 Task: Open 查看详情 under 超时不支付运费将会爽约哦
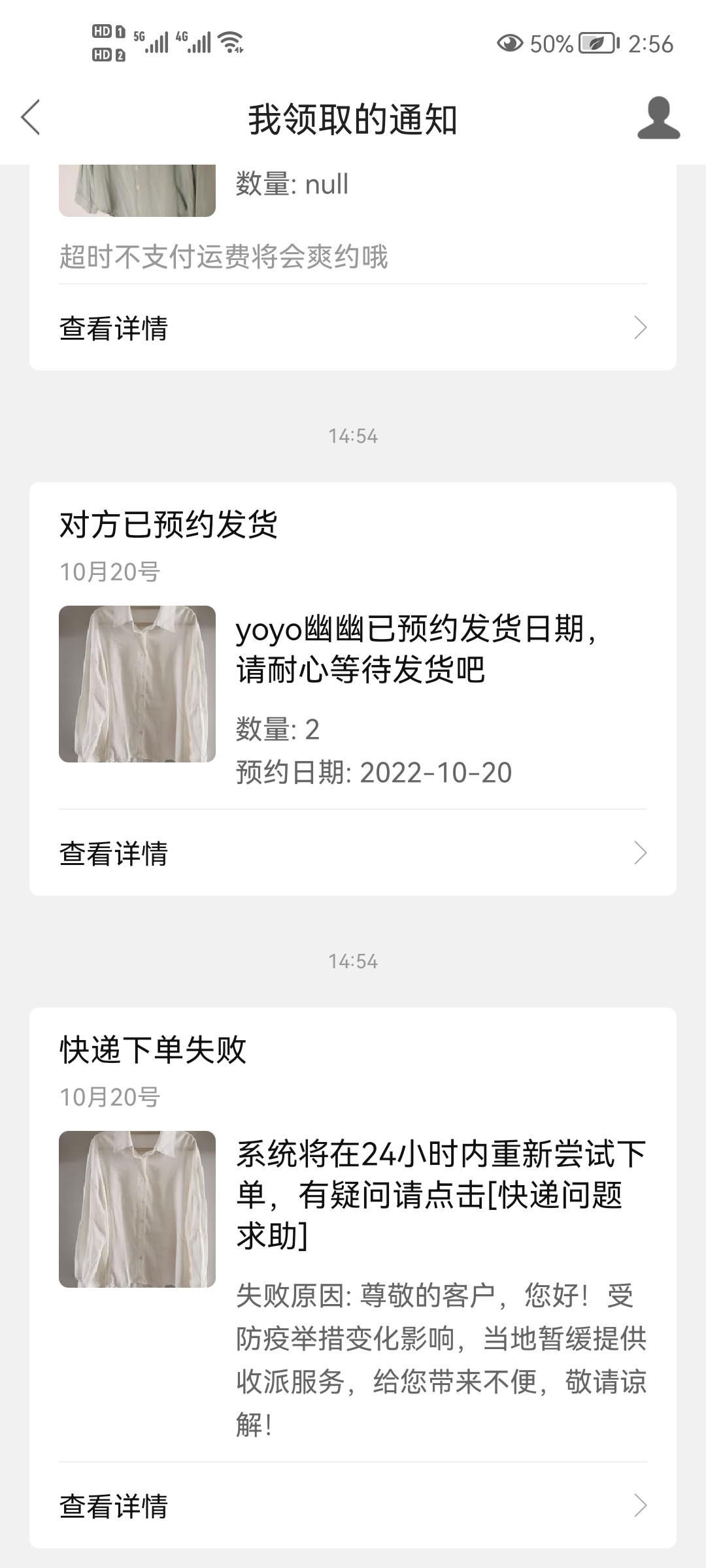point(353,328)
